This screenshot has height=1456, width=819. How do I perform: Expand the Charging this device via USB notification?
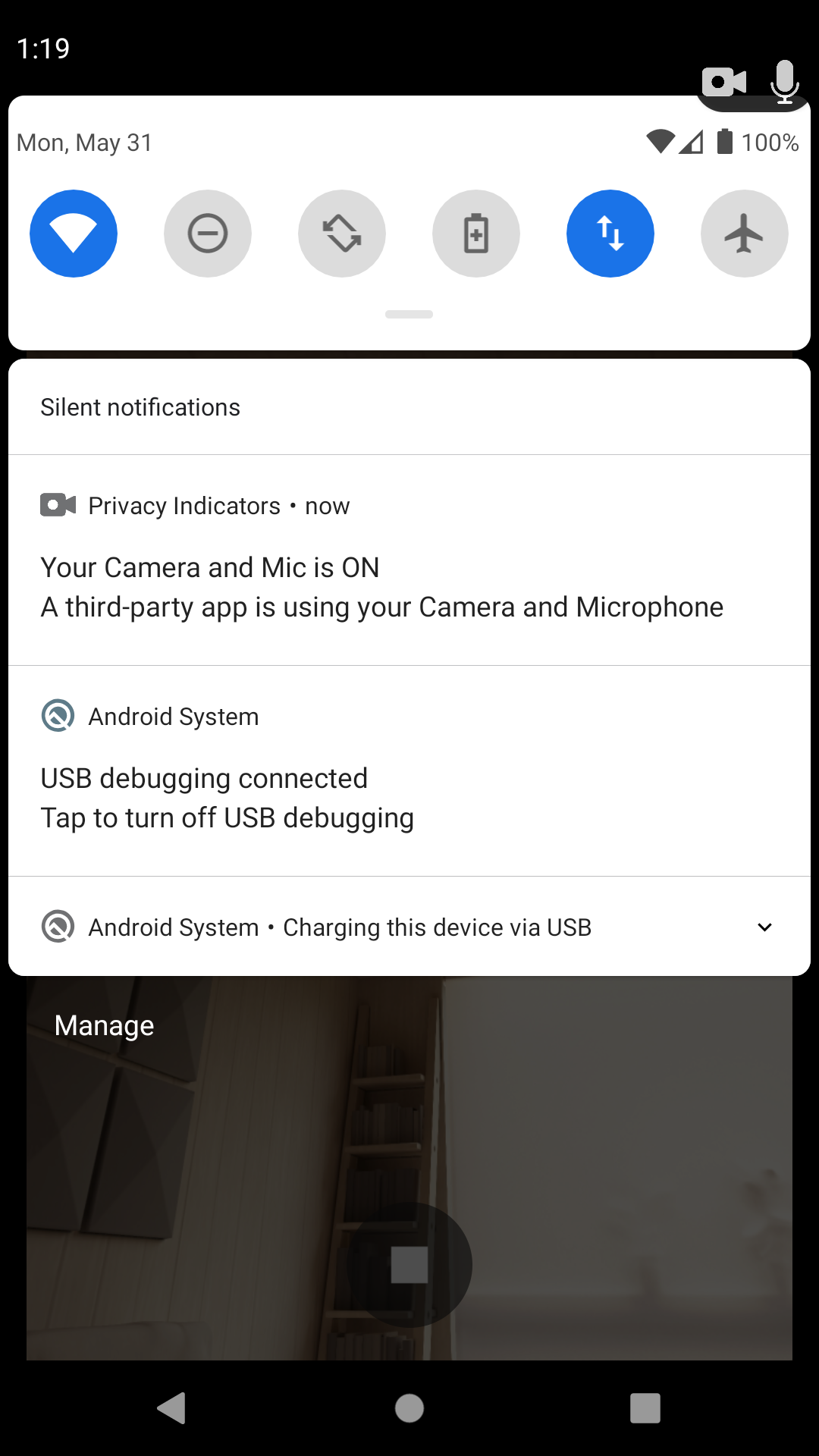pyautogui.click(x=764, y=927)
